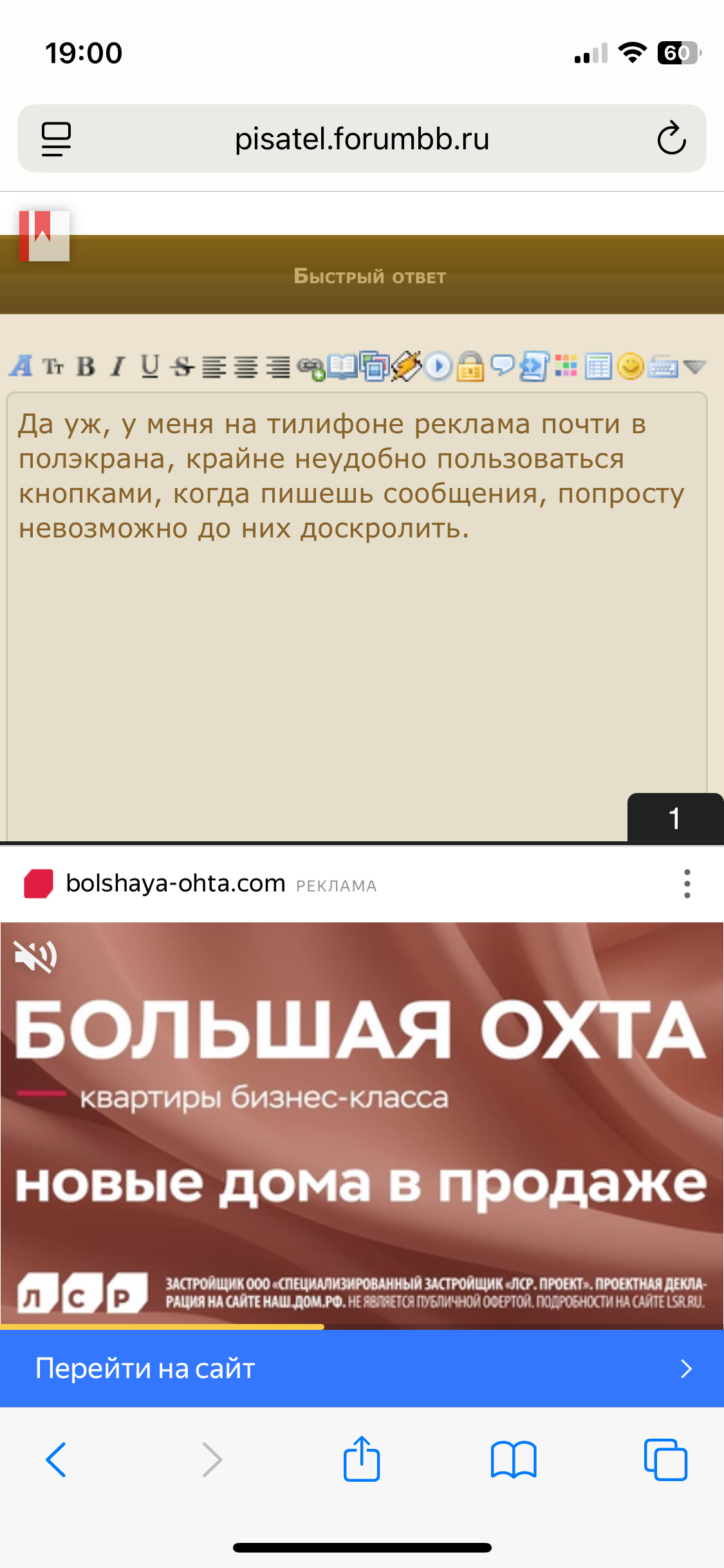This screenshot has width=724, height=1568.
Task: Insert hidden text with the lock icon
Action: click(470, 367)
